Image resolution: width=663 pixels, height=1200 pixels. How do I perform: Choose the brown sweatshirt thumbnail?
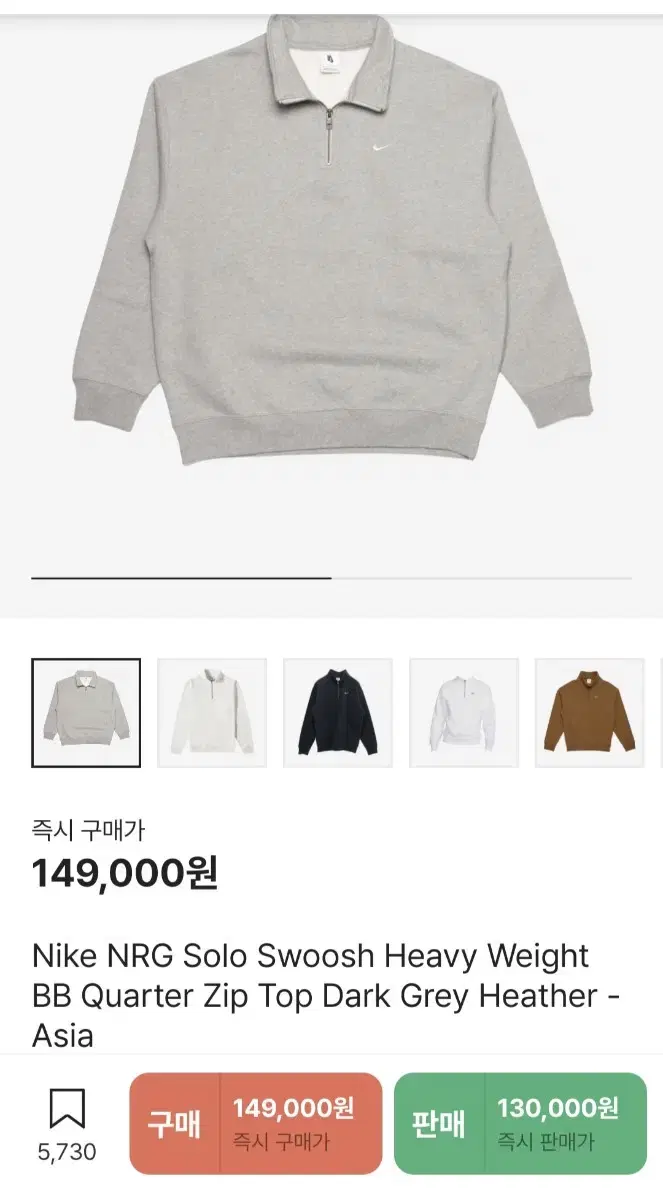[590, 713]
